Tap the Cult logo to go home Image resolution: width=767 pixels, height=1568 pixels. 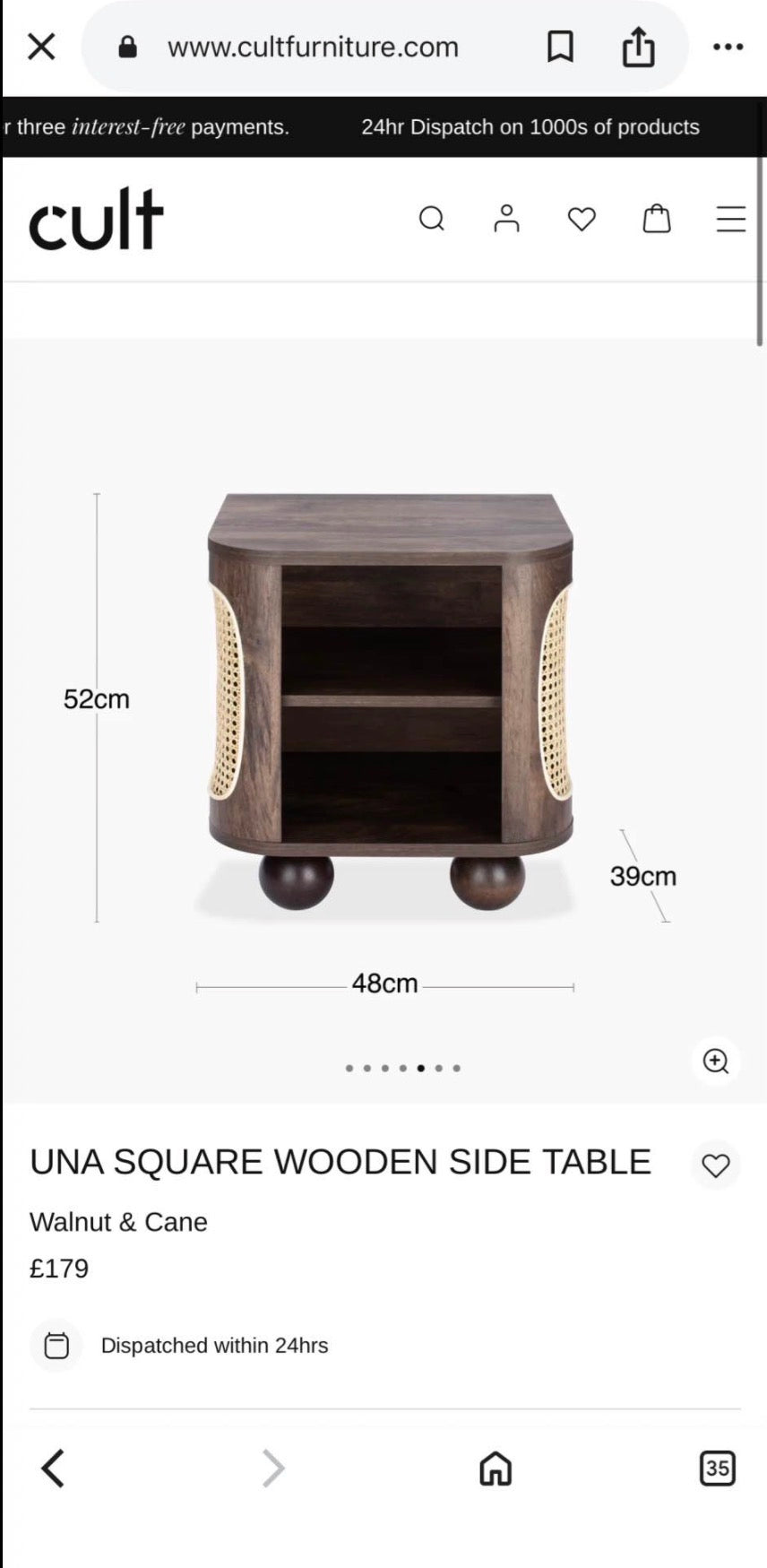point(96,218)
